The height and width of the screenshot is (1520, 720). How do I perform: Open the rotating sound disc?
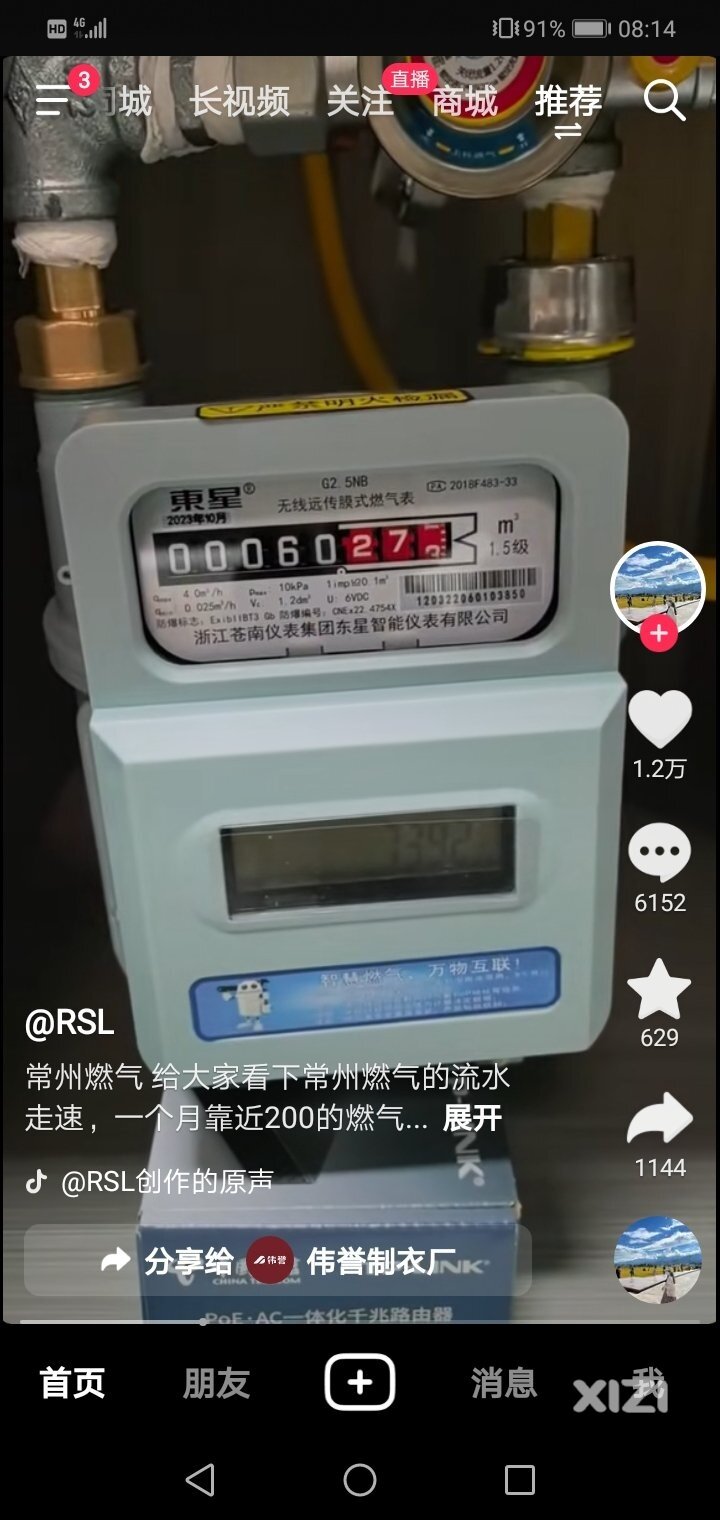pos(657,1260)
